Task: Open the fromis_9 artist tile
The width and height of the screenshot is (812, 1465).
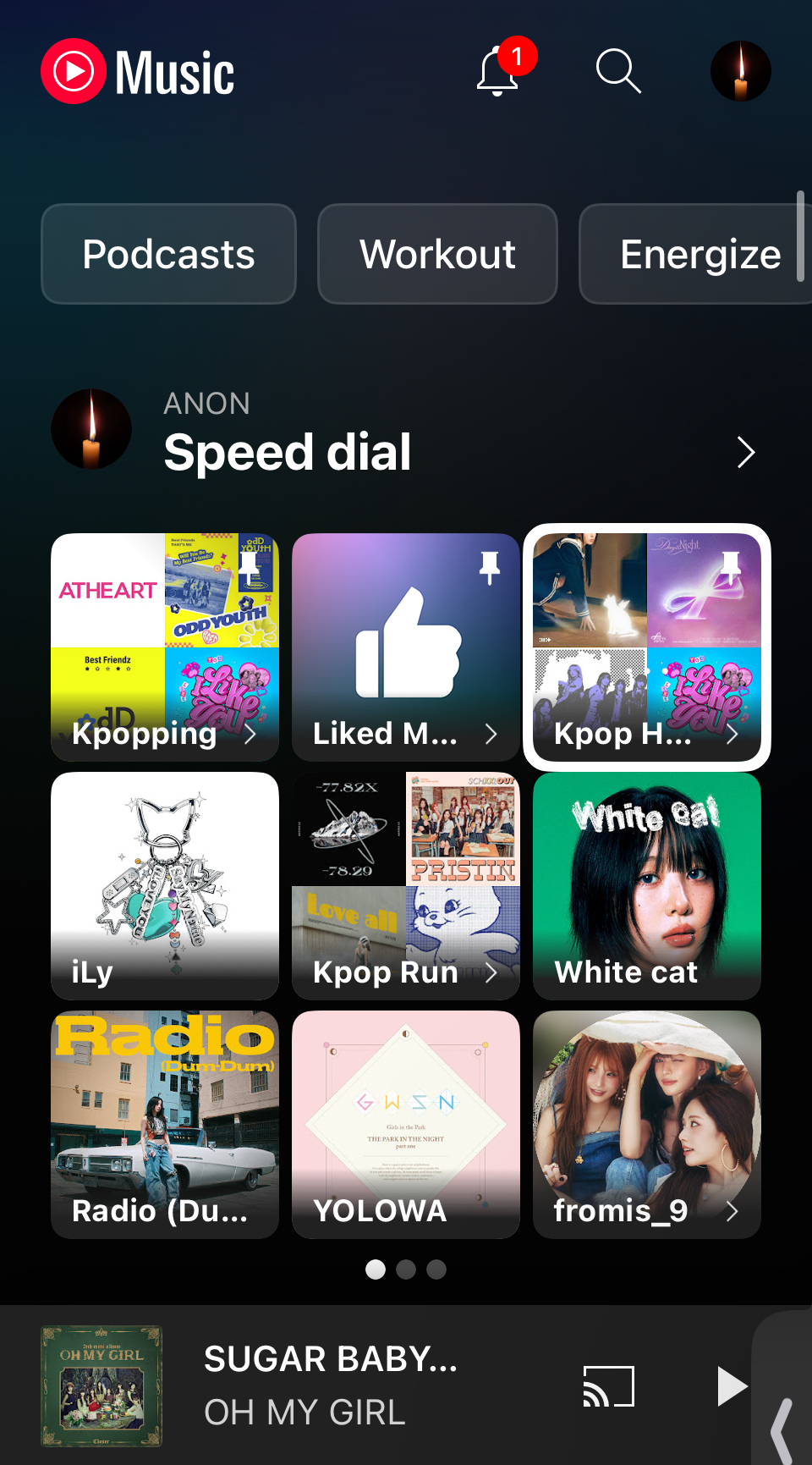Action: click(647, 1125)
